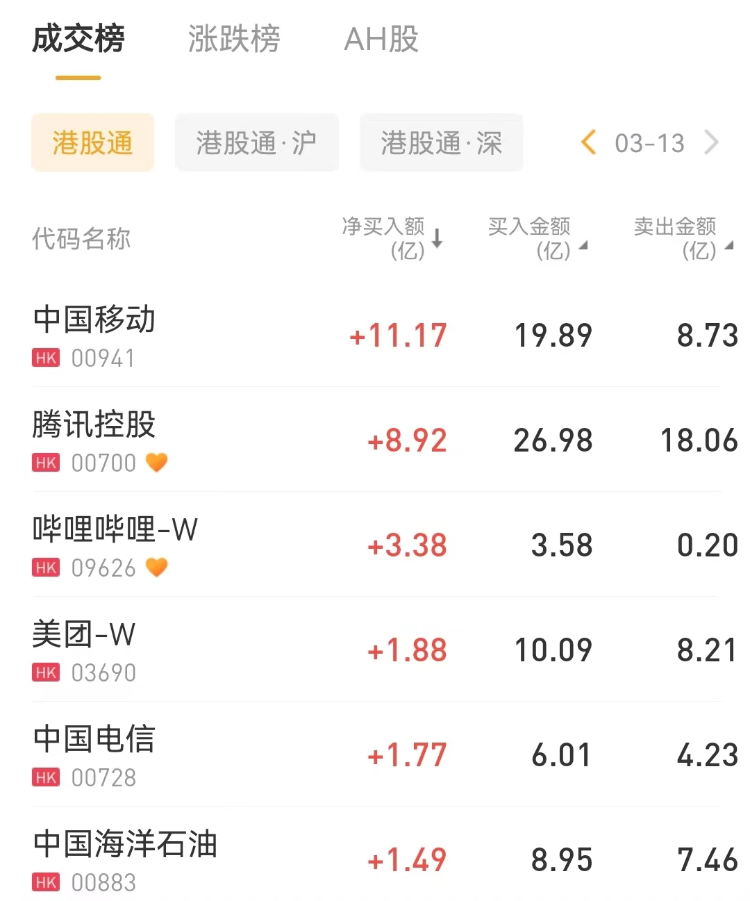Open the 03-13 date picker

(650, 143)
